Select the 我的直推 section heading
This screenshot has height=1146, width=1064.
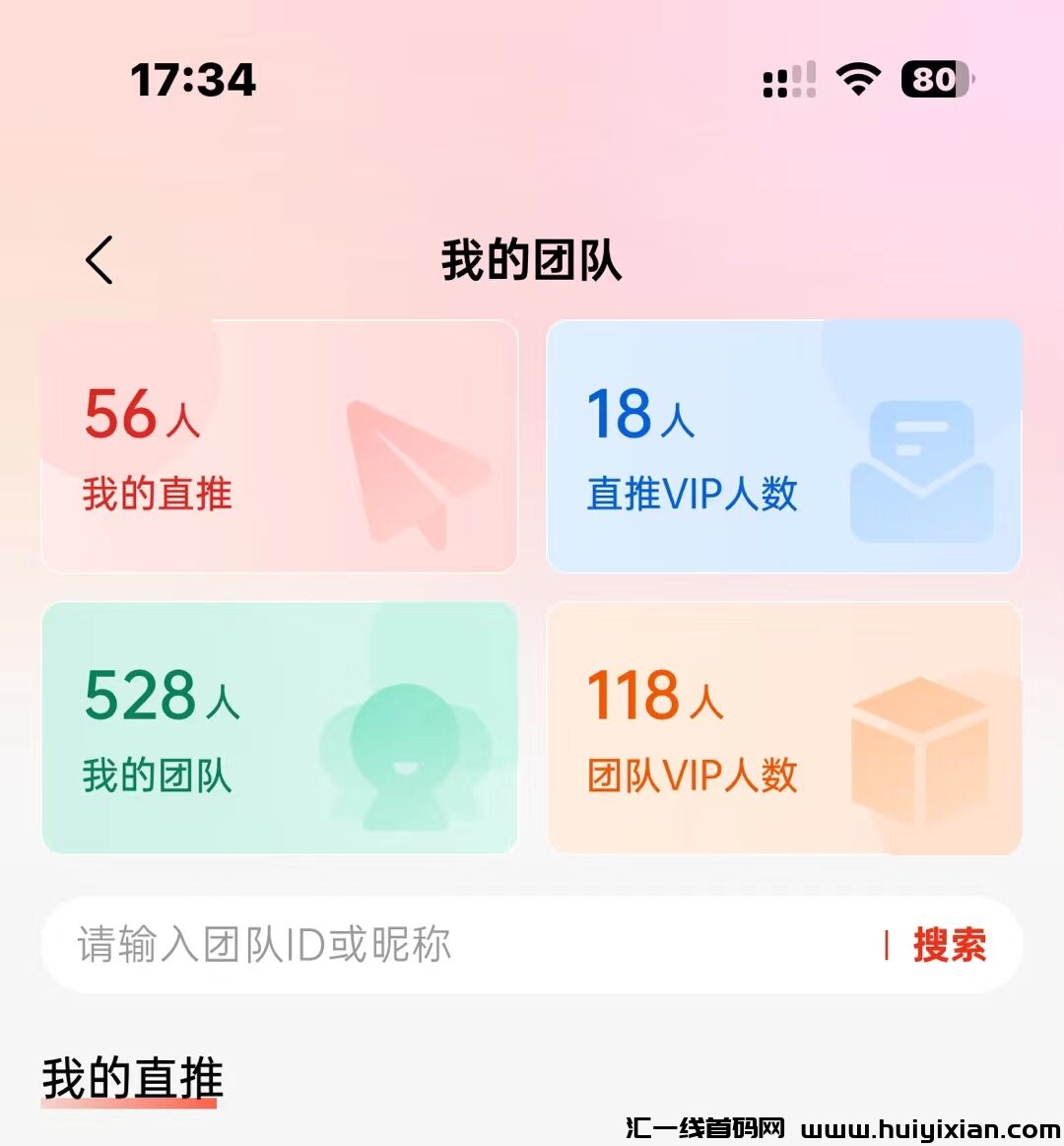[x=133, y=1082]
